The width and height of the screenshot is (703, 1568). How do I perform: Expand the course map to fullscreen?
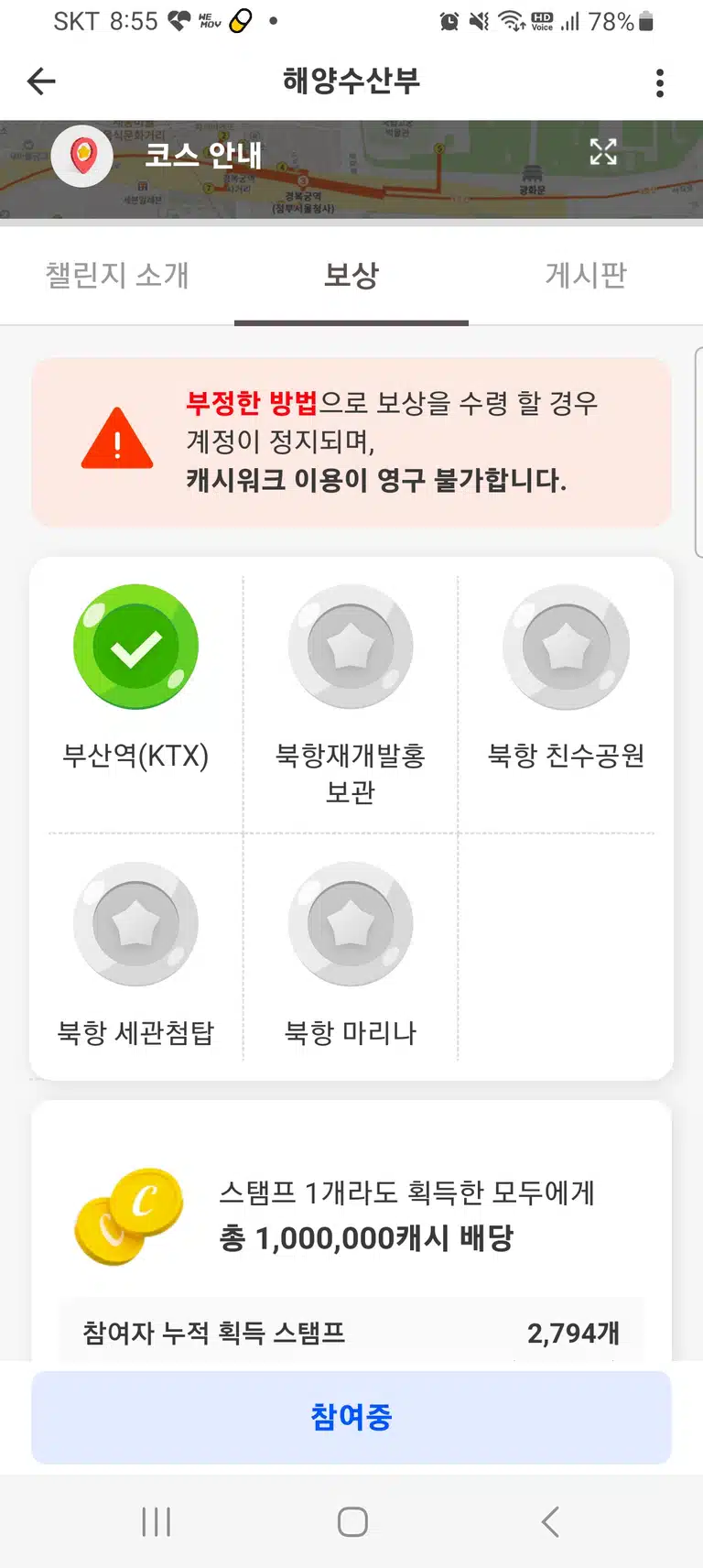point(602,152)
